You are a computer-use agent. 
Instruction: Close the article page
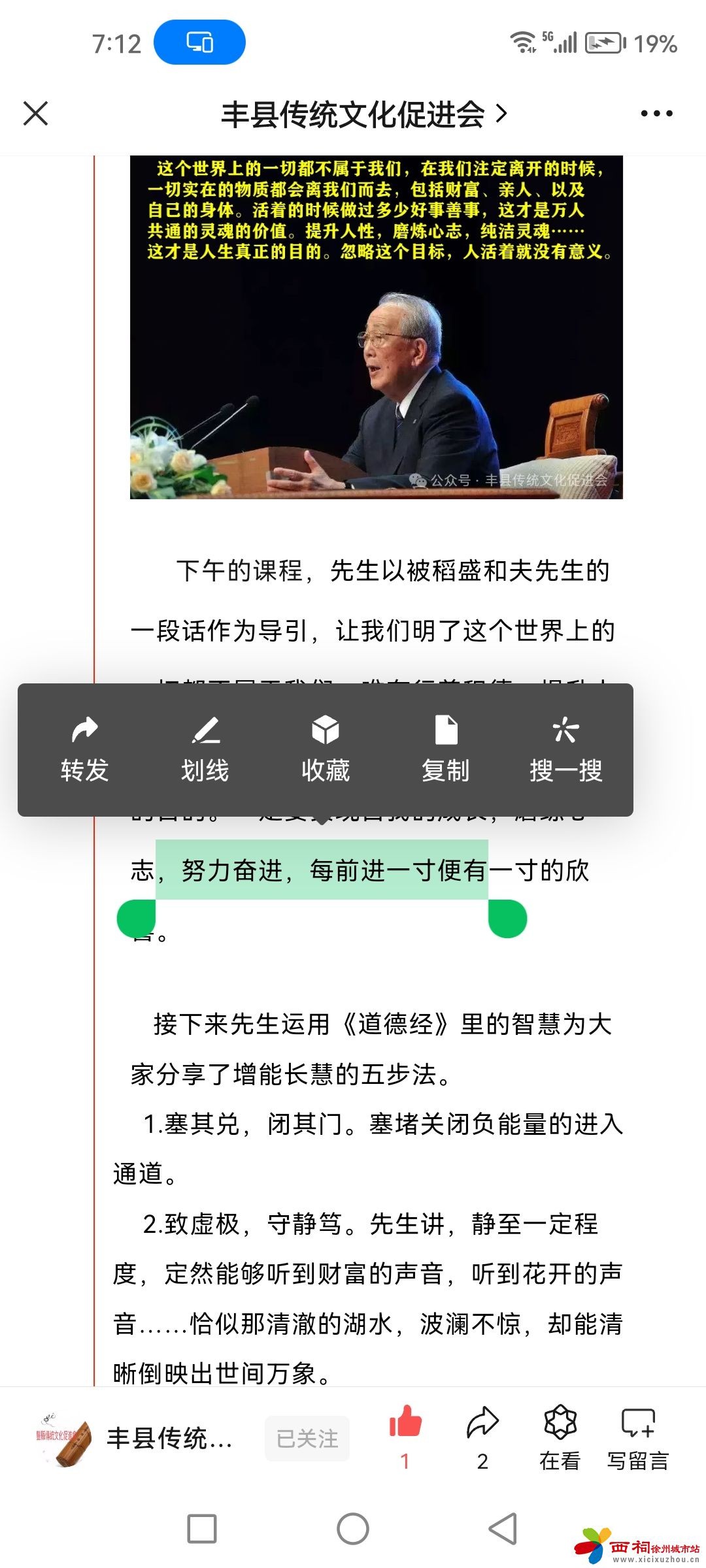click(36, 113)
